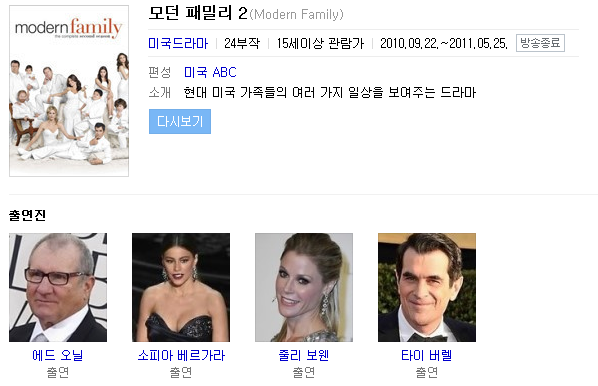The height and width of the screenshot is (386, 598).
Task: Tap the 다시보기 replay button
Action: coord(180,121)
